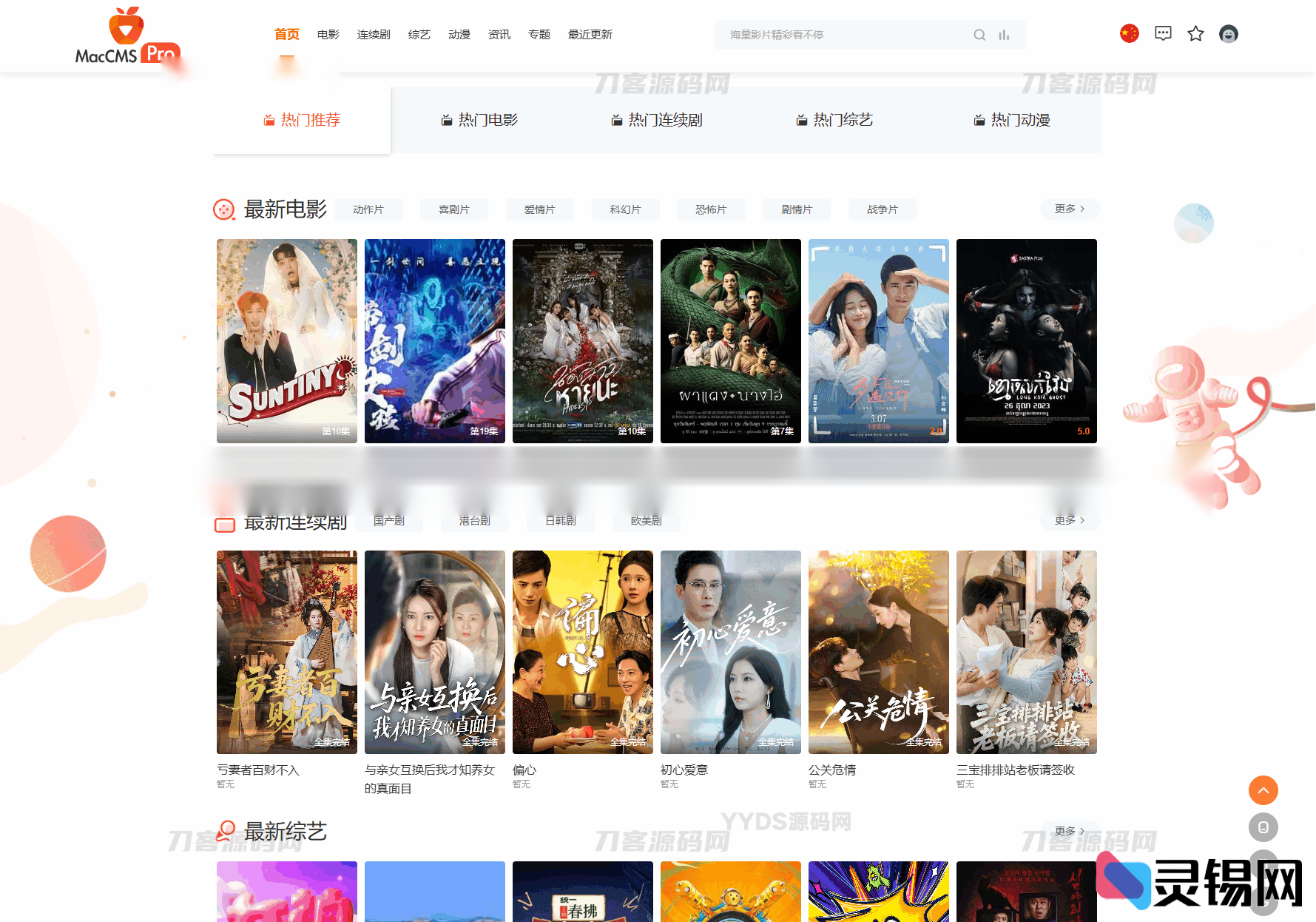
Task: Open 最近更新 in the top navigation
Action: click(590, 35)
